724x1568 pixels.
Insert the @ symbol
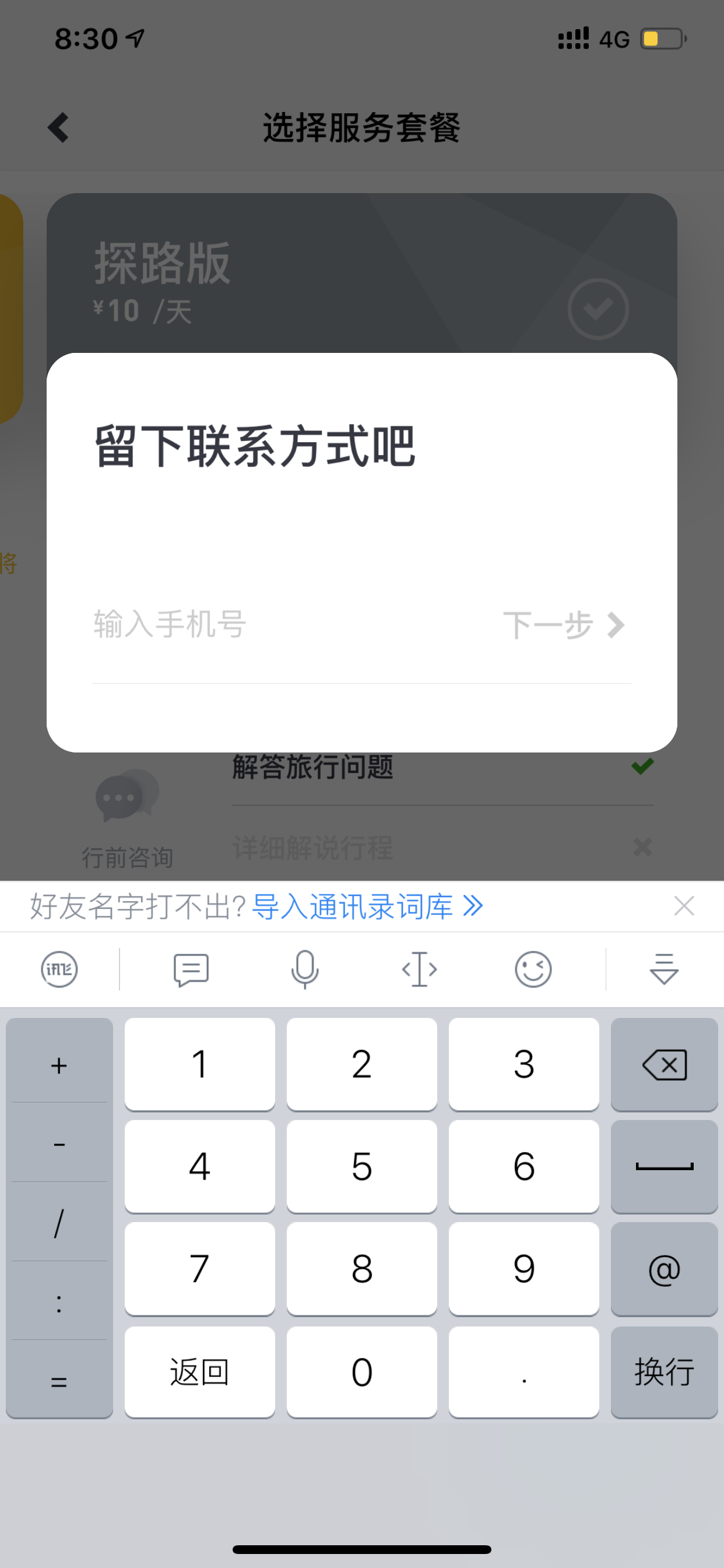point(665,1269)
